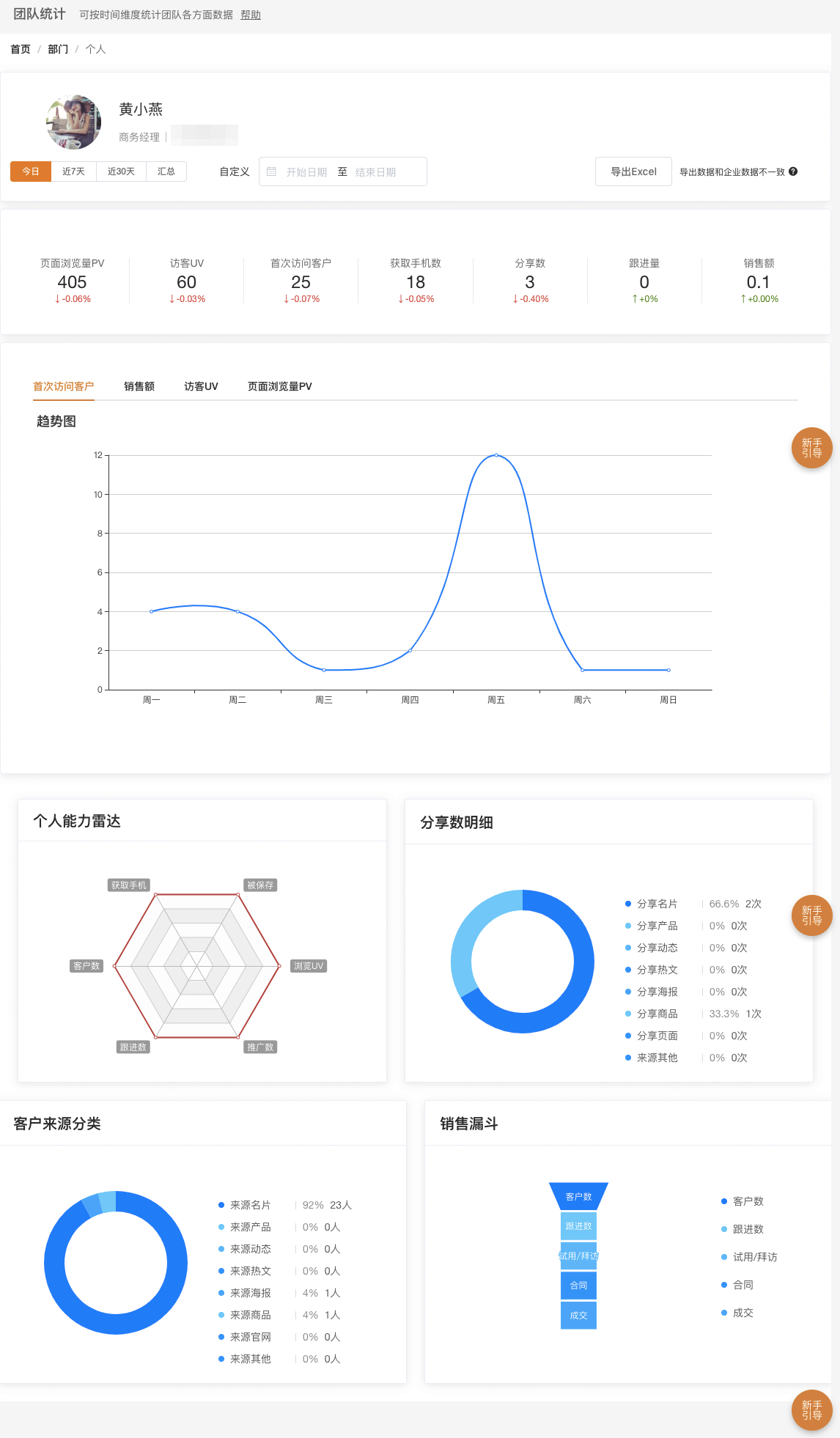Switch to the 访客UV trend tab
The image size is (840, 1438).
201,386
